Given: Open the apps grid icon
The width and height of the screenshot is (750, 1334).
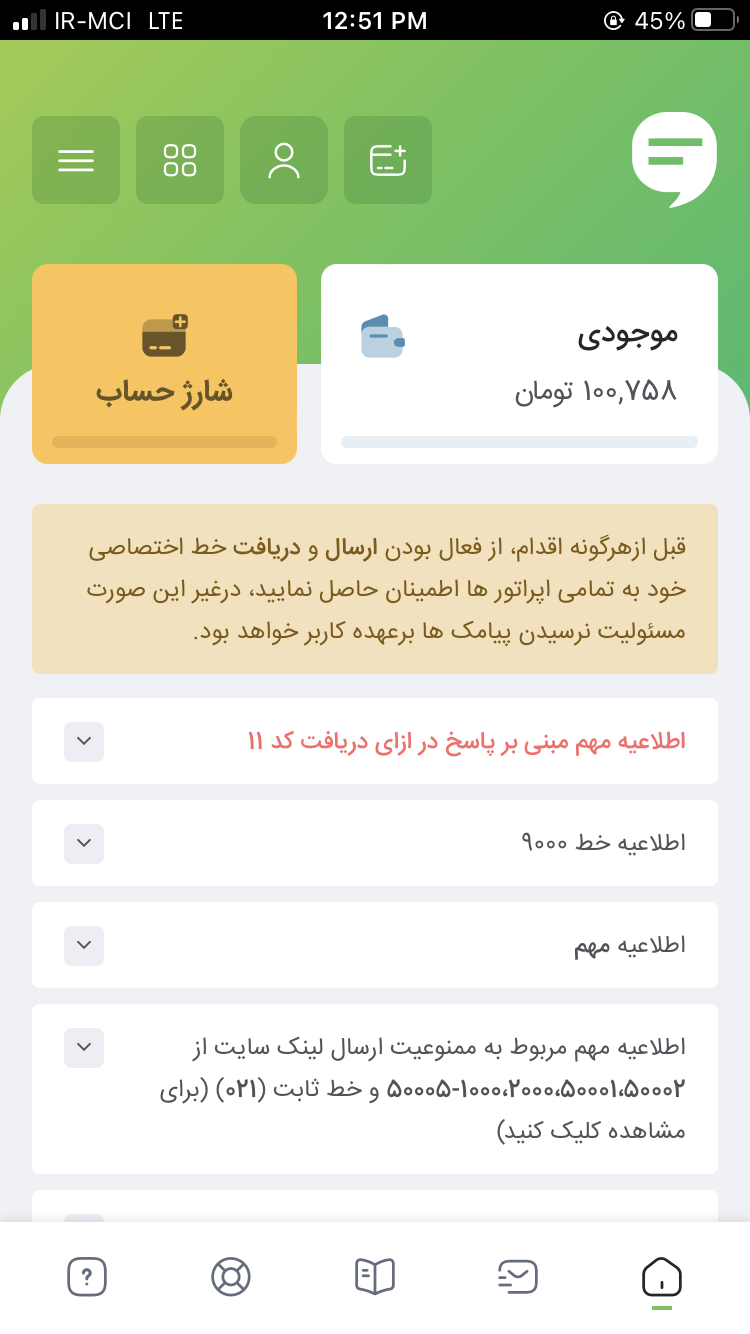Looking at the screenshot, I should pos(180,160).
